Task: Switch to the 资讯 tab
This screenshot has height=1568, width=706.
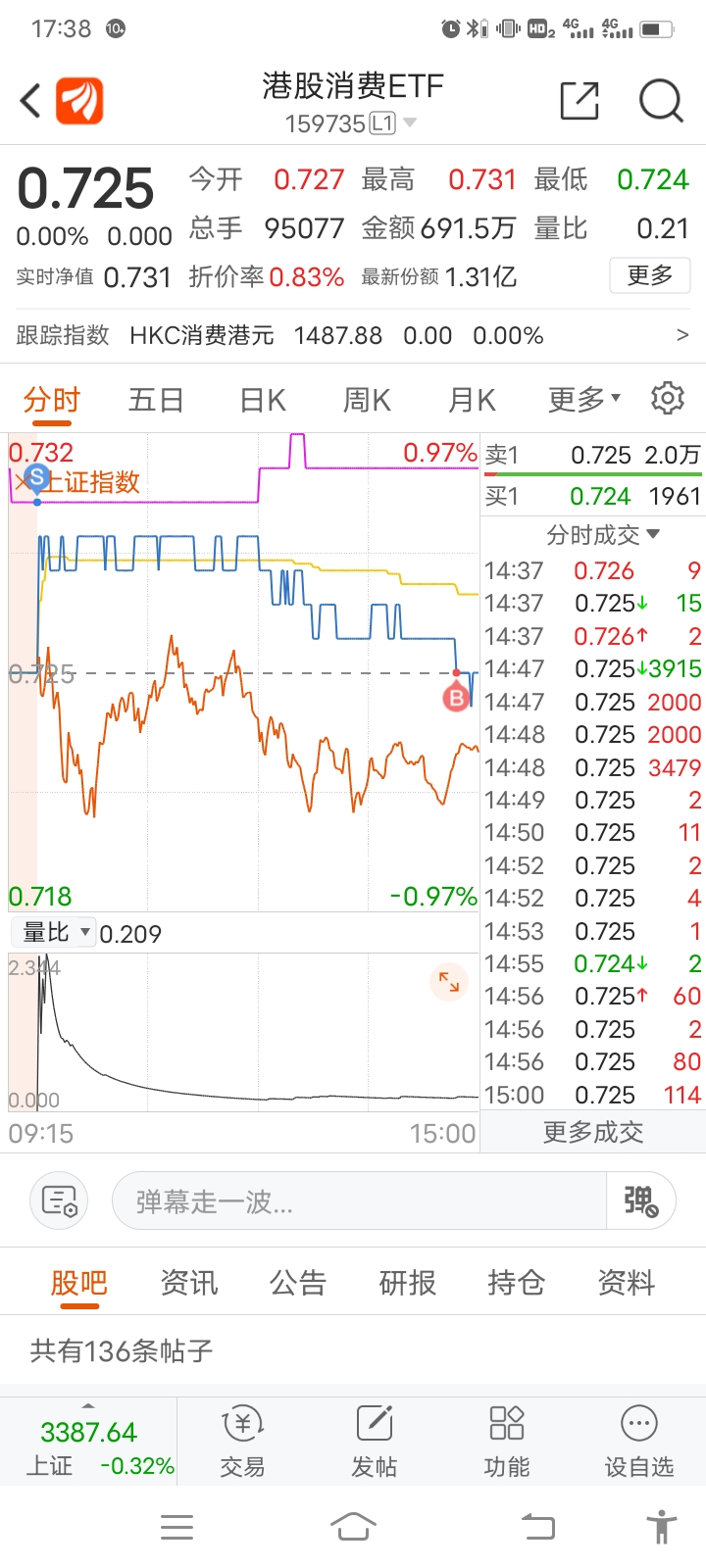Action: [188, 1283]
